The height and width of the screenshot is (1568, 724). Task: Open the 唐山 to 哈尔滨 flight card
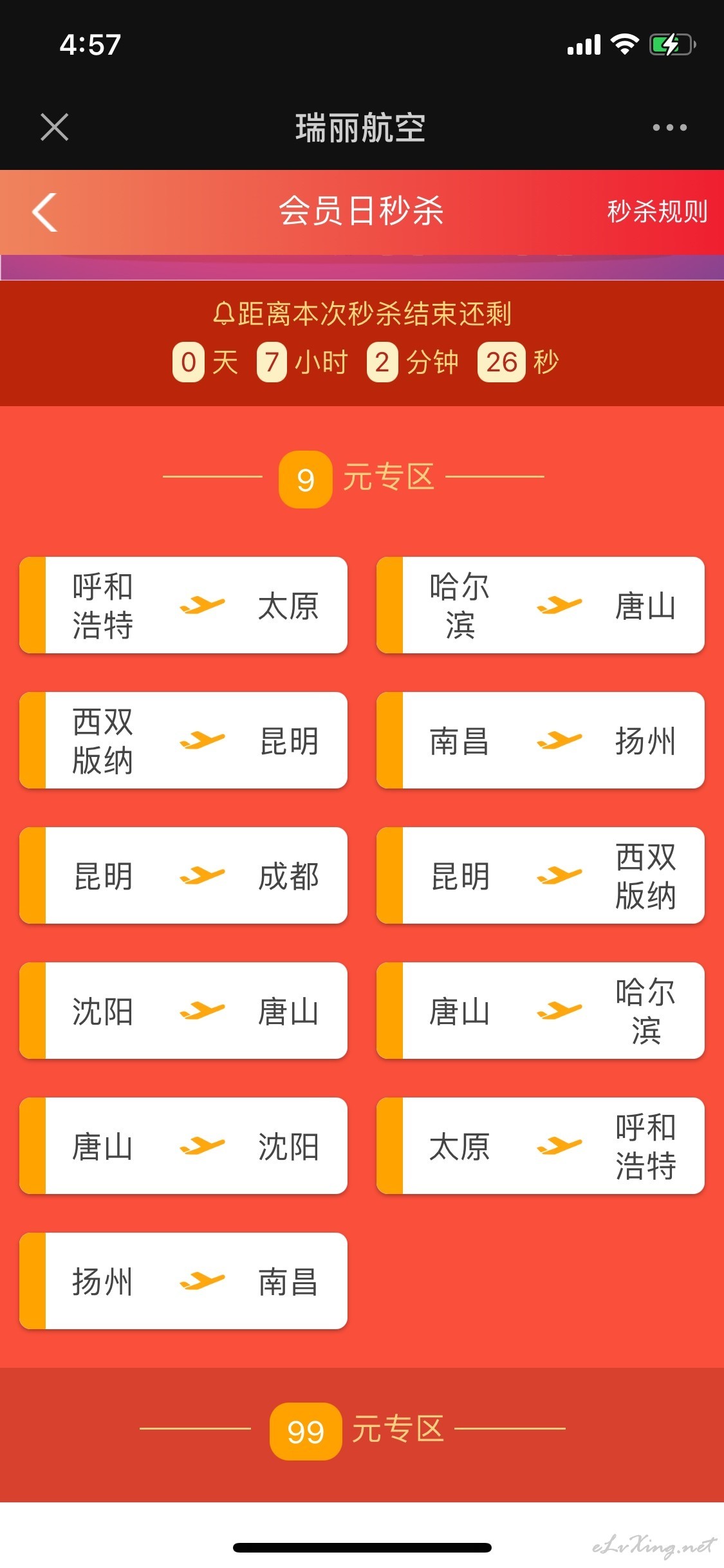click(541, 1011)
